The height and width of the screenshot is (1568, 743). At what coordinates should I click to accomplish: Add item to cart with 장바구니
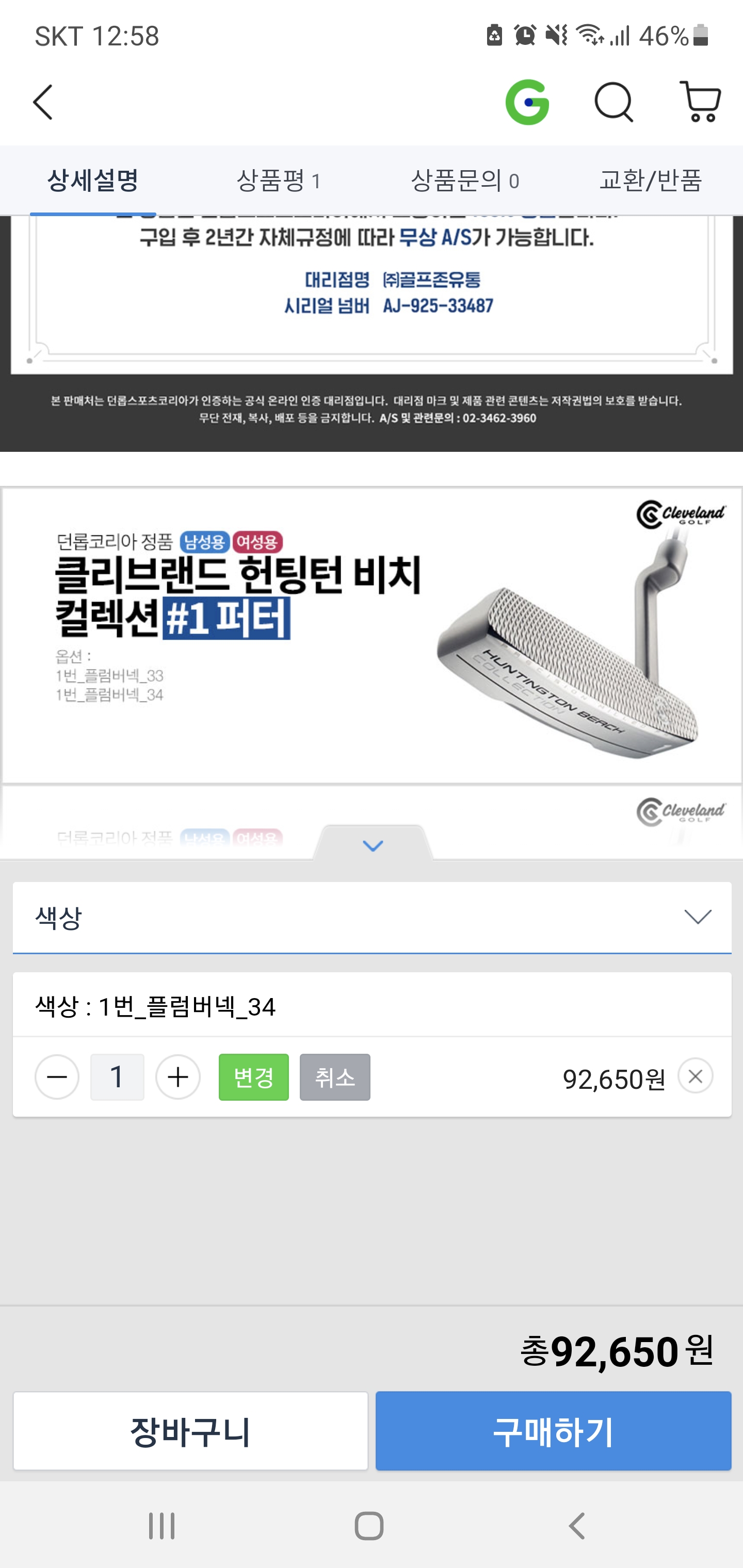(x=190, y=1431)
